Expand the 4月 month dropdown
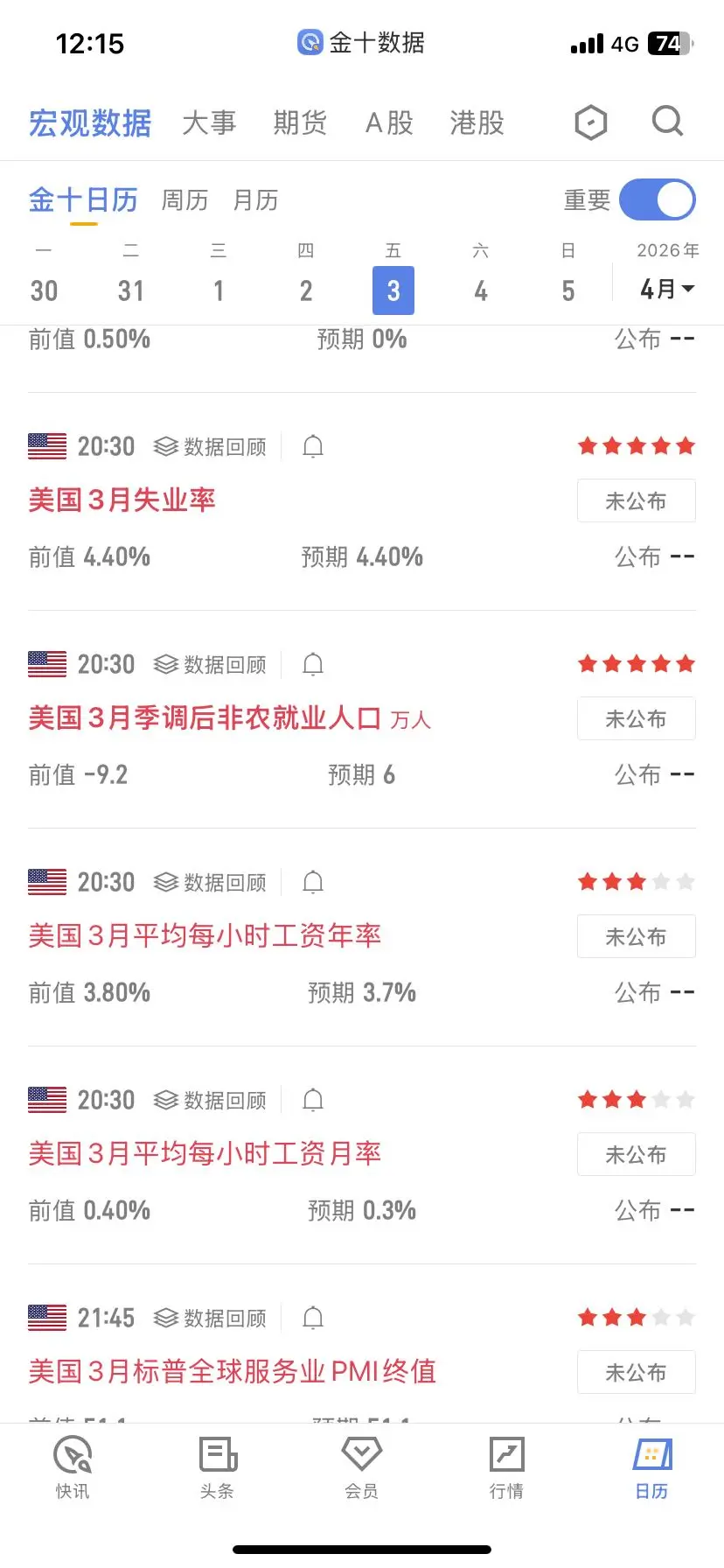 (667, 289)
